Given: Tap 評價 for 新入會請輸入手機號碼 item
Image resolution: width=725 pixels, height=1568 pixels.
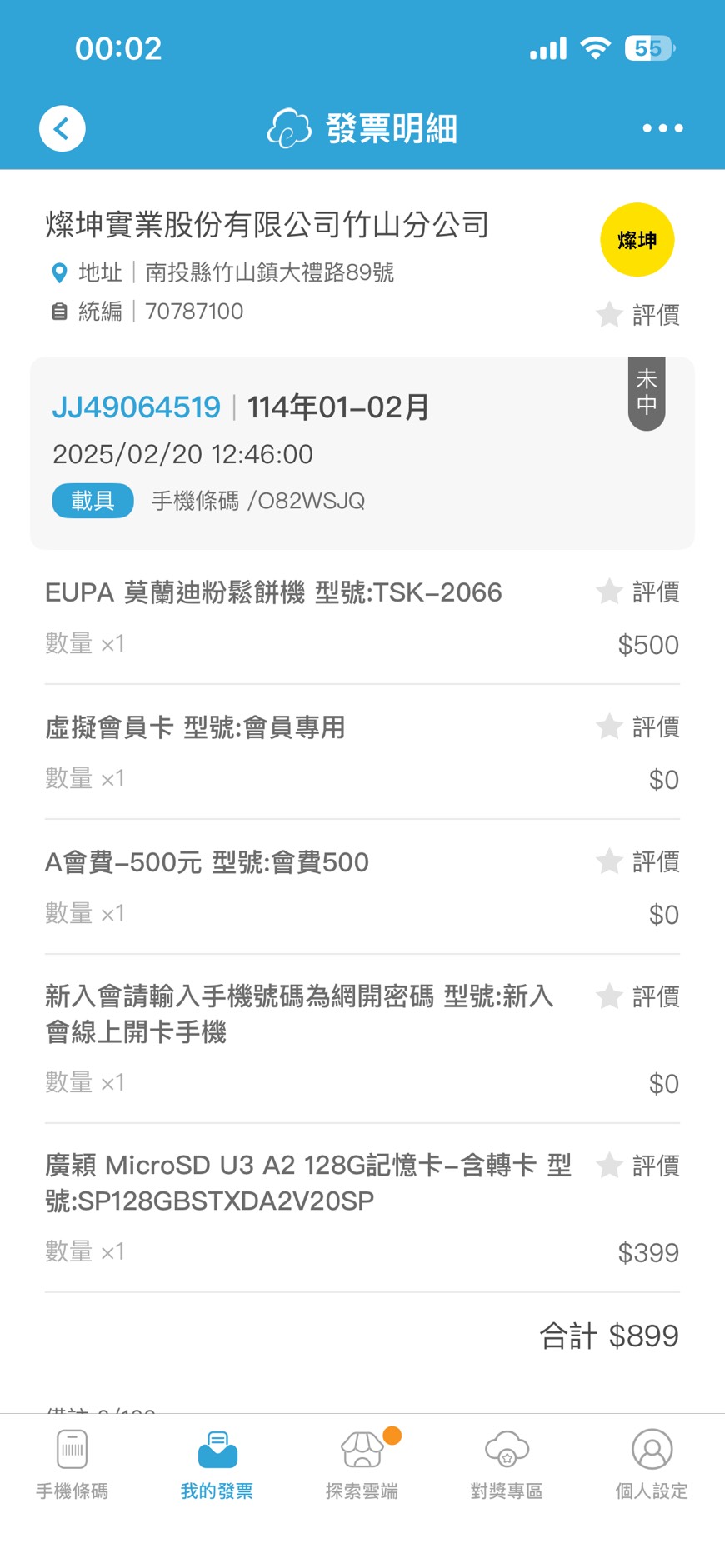Looking at the screenshot, I should [638, 997].
